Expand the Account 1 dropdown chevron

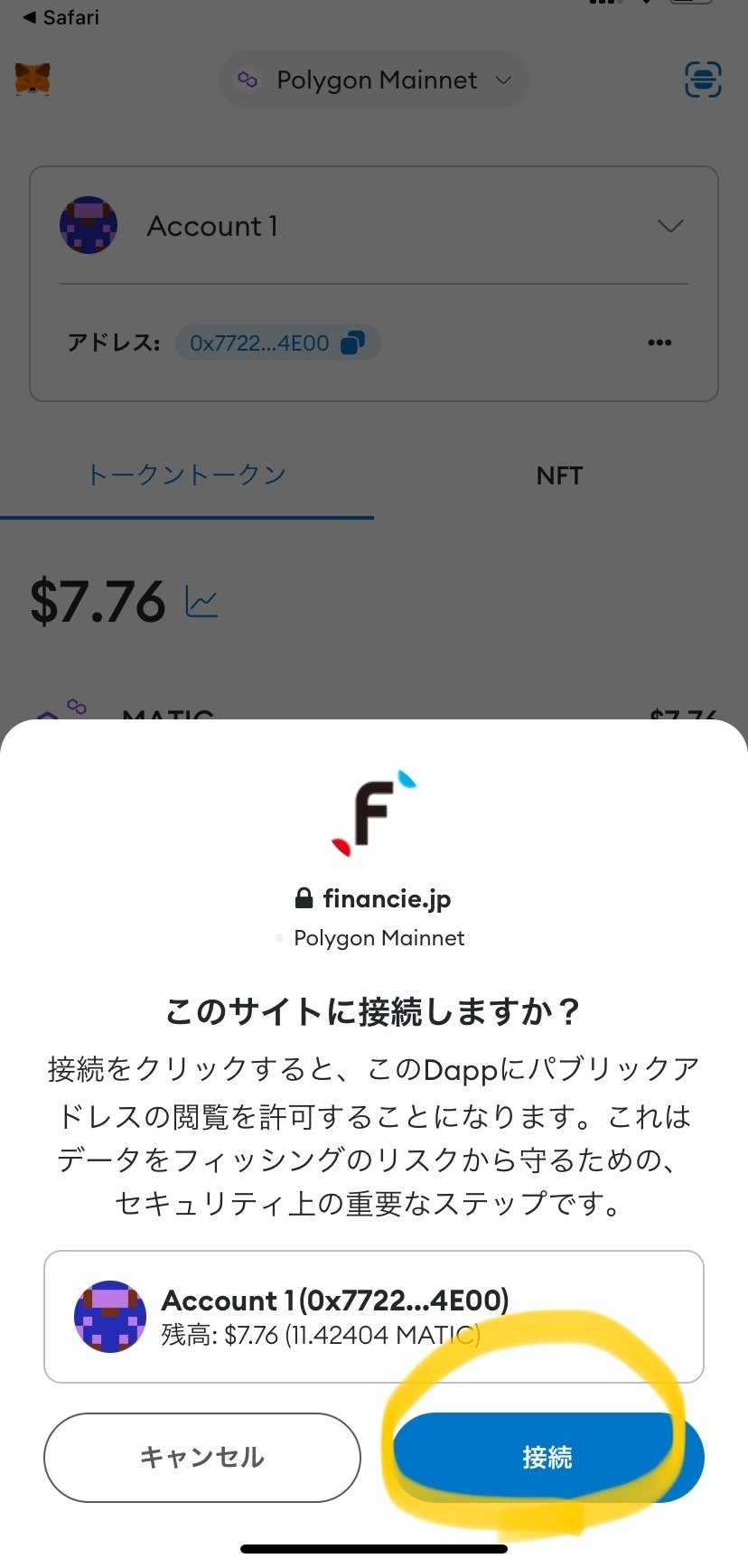click(x=669, y=226)
